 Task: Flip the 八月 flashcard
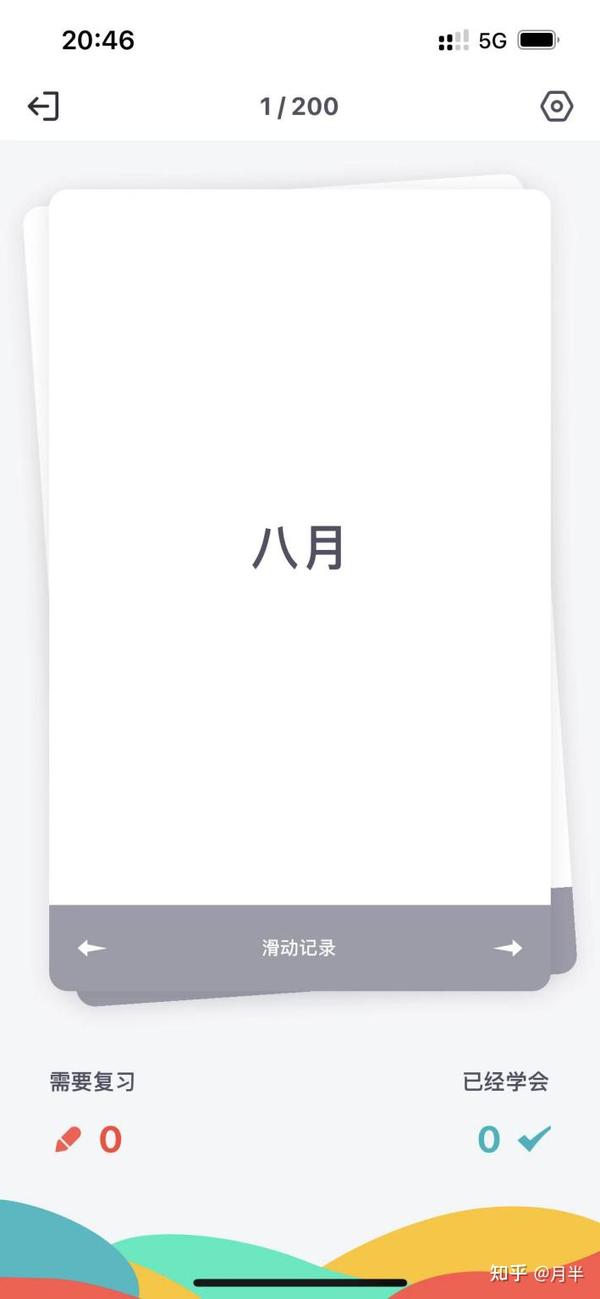pos(299,548)
